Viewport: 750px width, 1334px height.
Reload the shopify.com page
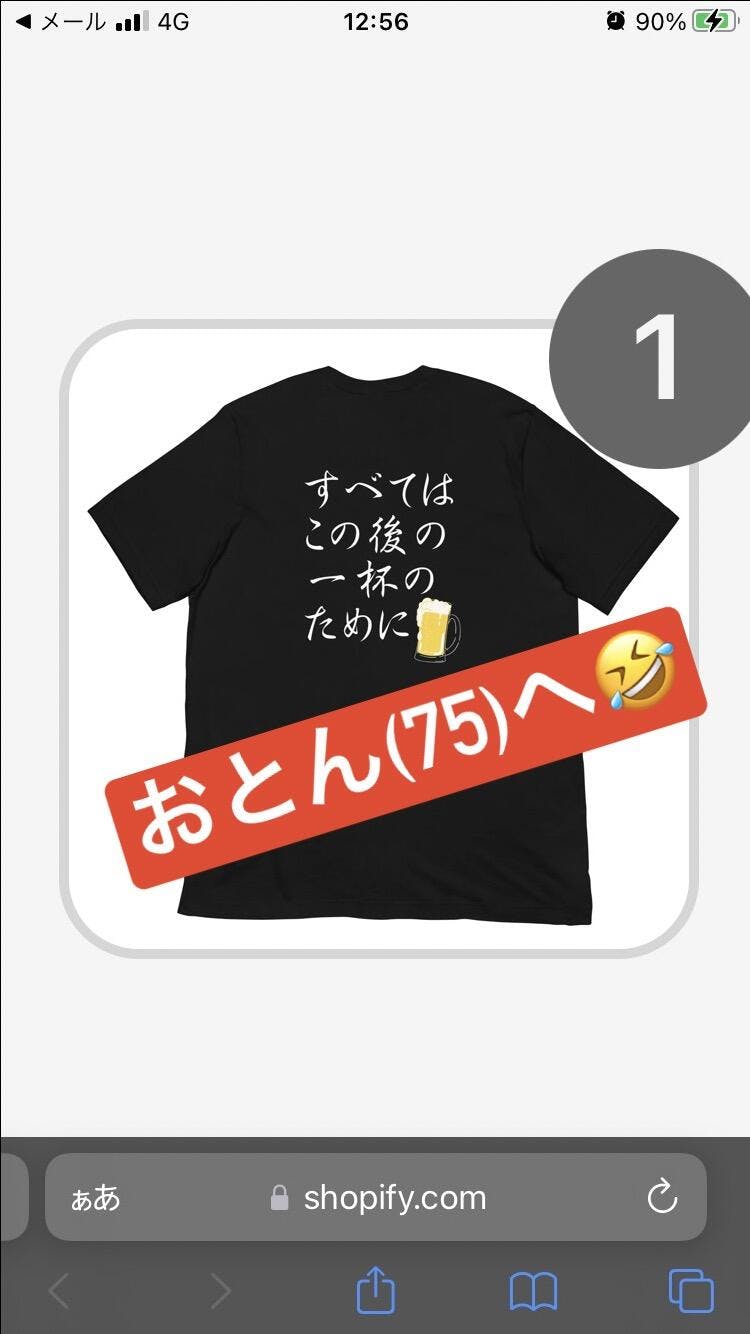tap(662, 1197)
